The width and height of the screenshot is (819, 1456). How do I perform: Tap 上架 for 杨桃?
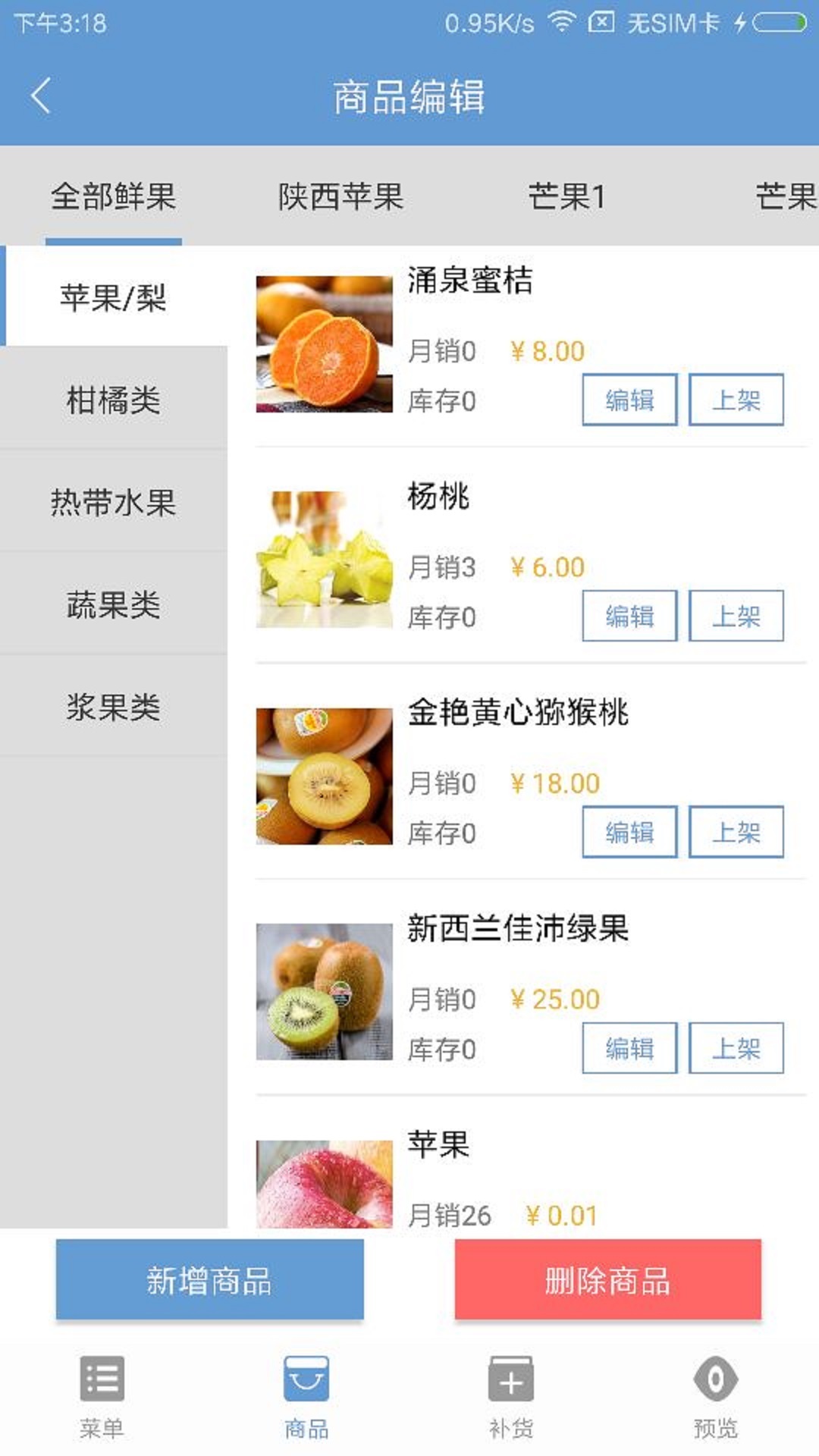(x=736, y=616)
